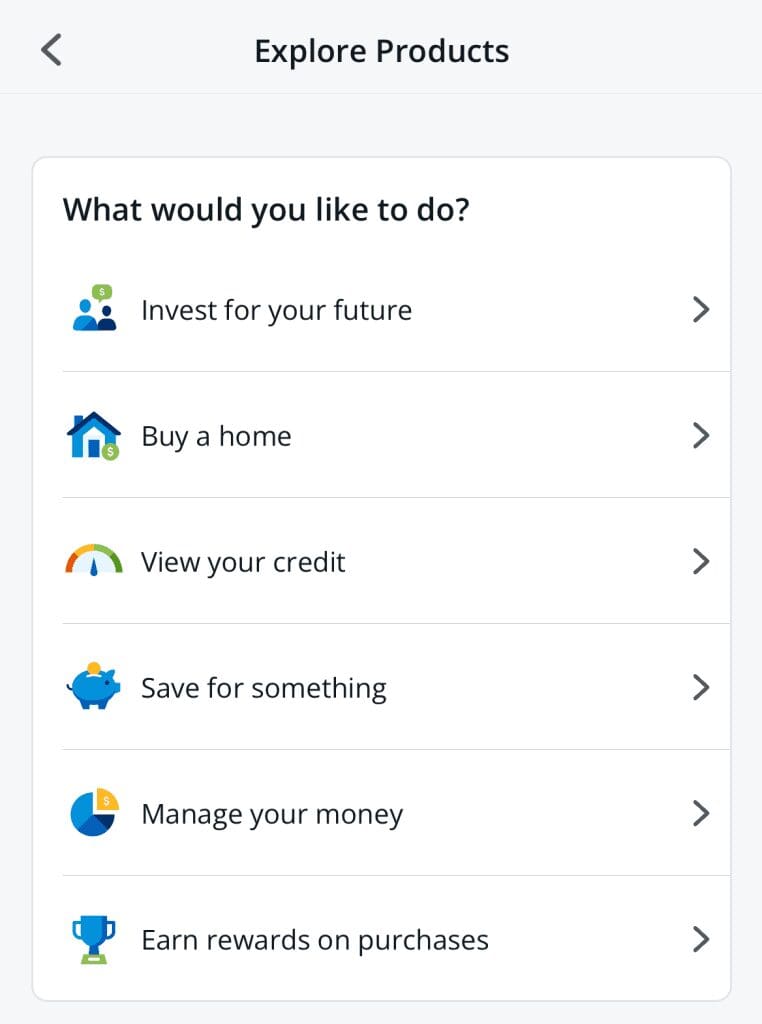This screenshot has width=762, height=1024.
Task: Expand the Invest for your future row
Action: pos(702,309)
